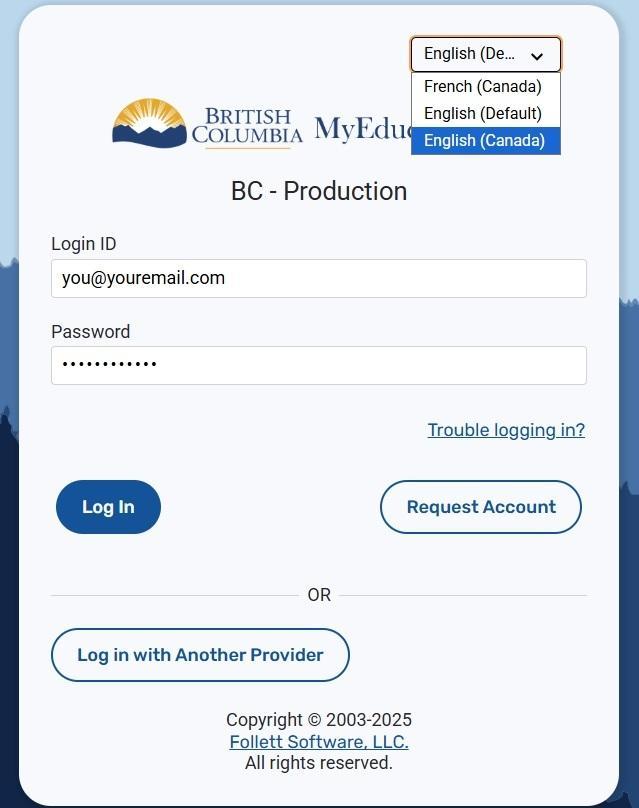Focus the Login ID field

(x=318, y=278)
